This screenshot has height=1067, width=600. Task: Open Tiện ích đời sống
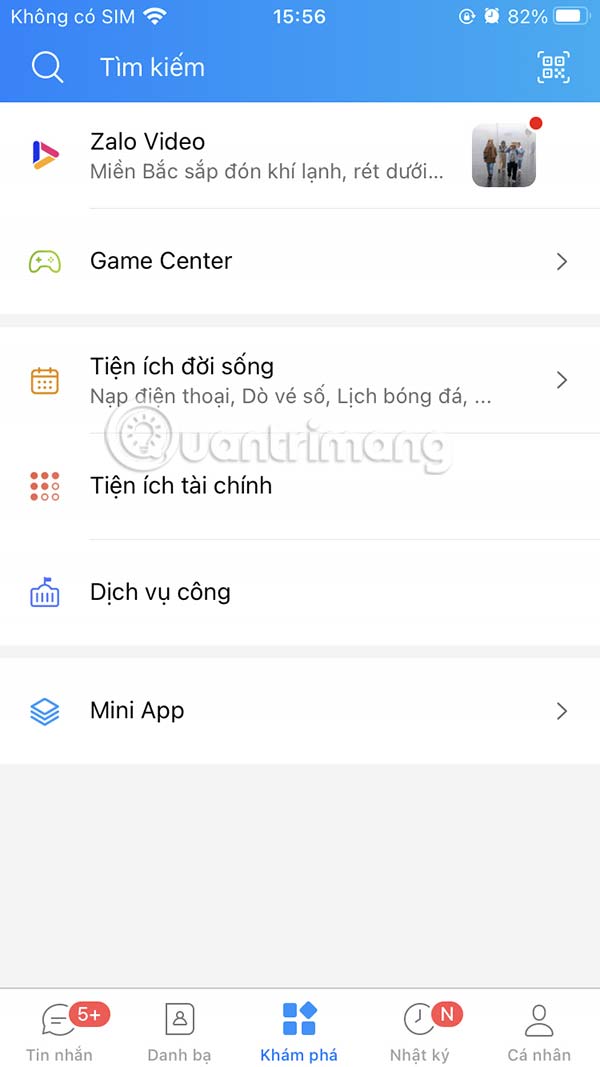tap(300, 380)
